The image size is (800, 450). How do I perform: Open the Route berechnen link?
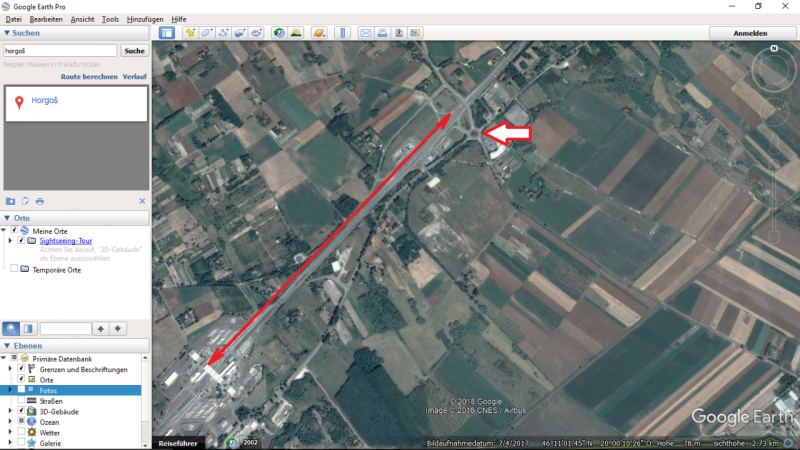coord(89,76)
